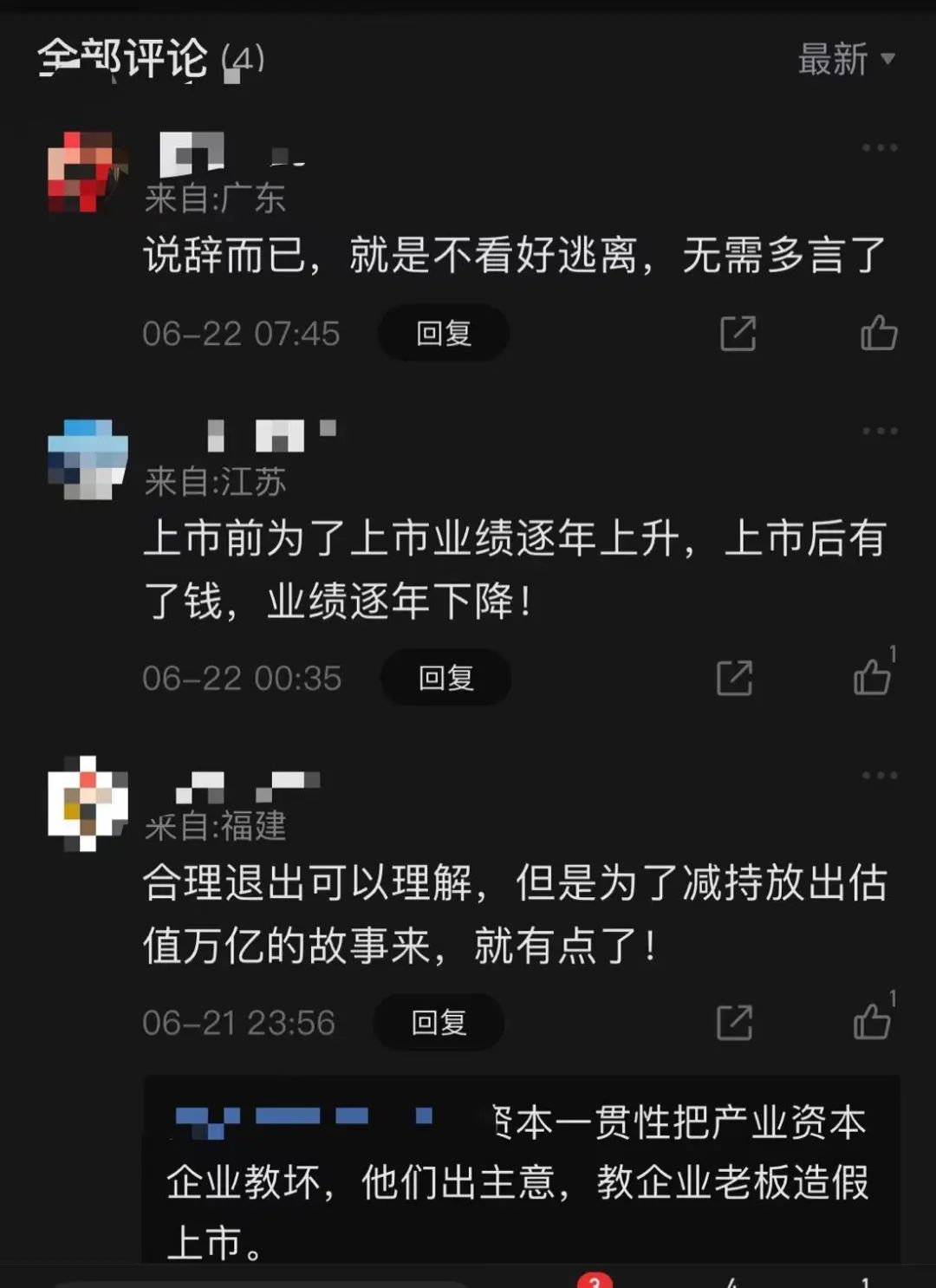Like the comment from 广东
Image resolution: width=936 pixels, height=1288 pixels.
click(x=878, y=333)
